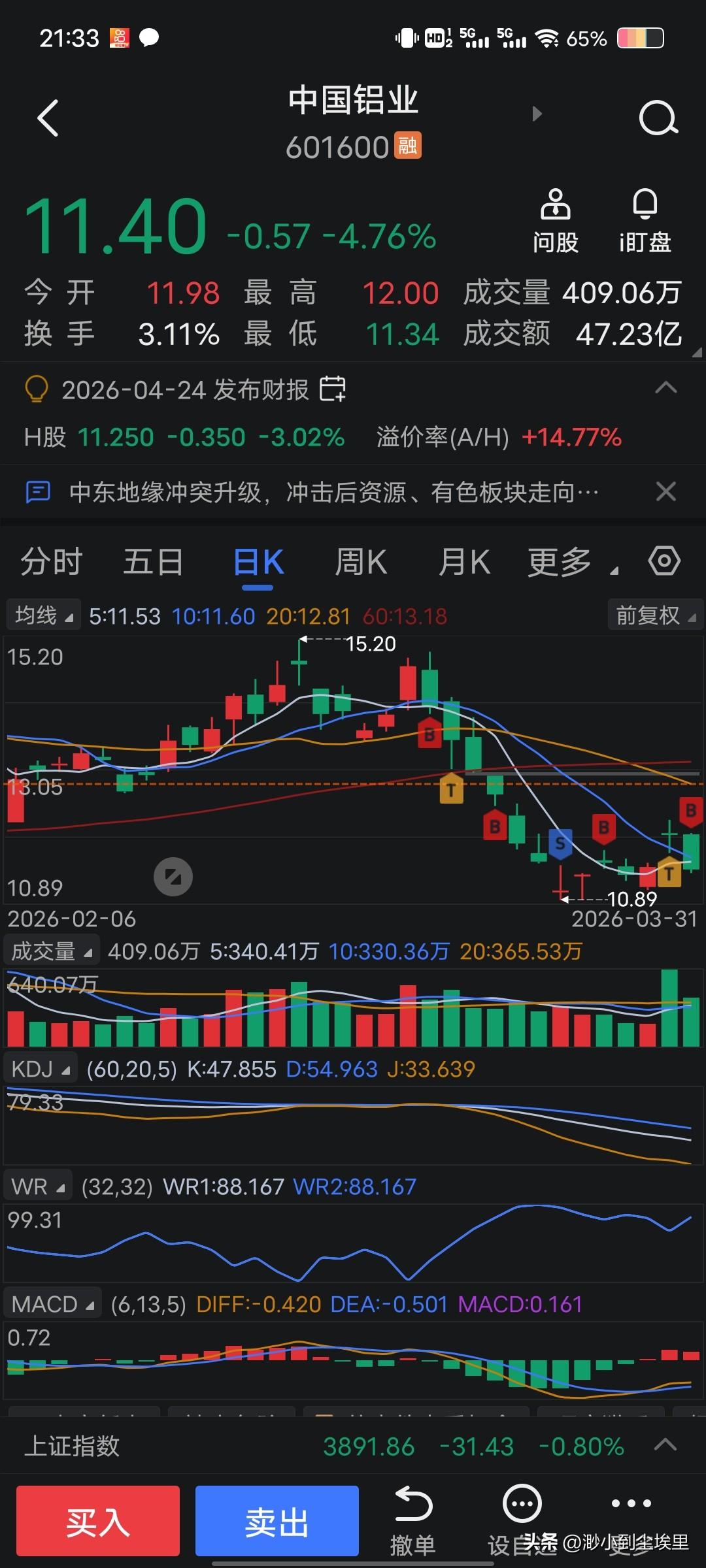Close the Middle East news banner
706x1568 pixels.
666,492
